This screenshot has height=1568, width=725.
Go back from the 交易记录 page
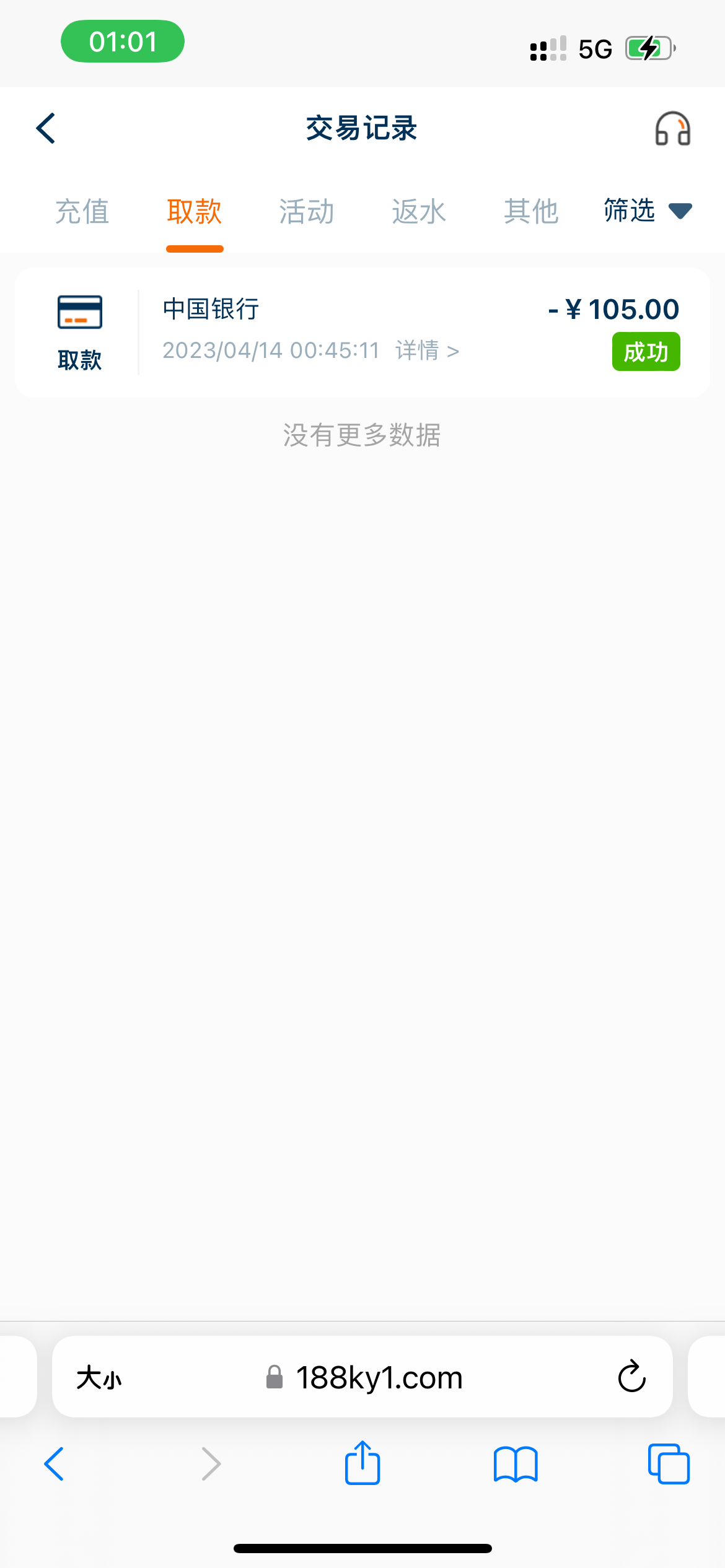[x=46, y=128]
